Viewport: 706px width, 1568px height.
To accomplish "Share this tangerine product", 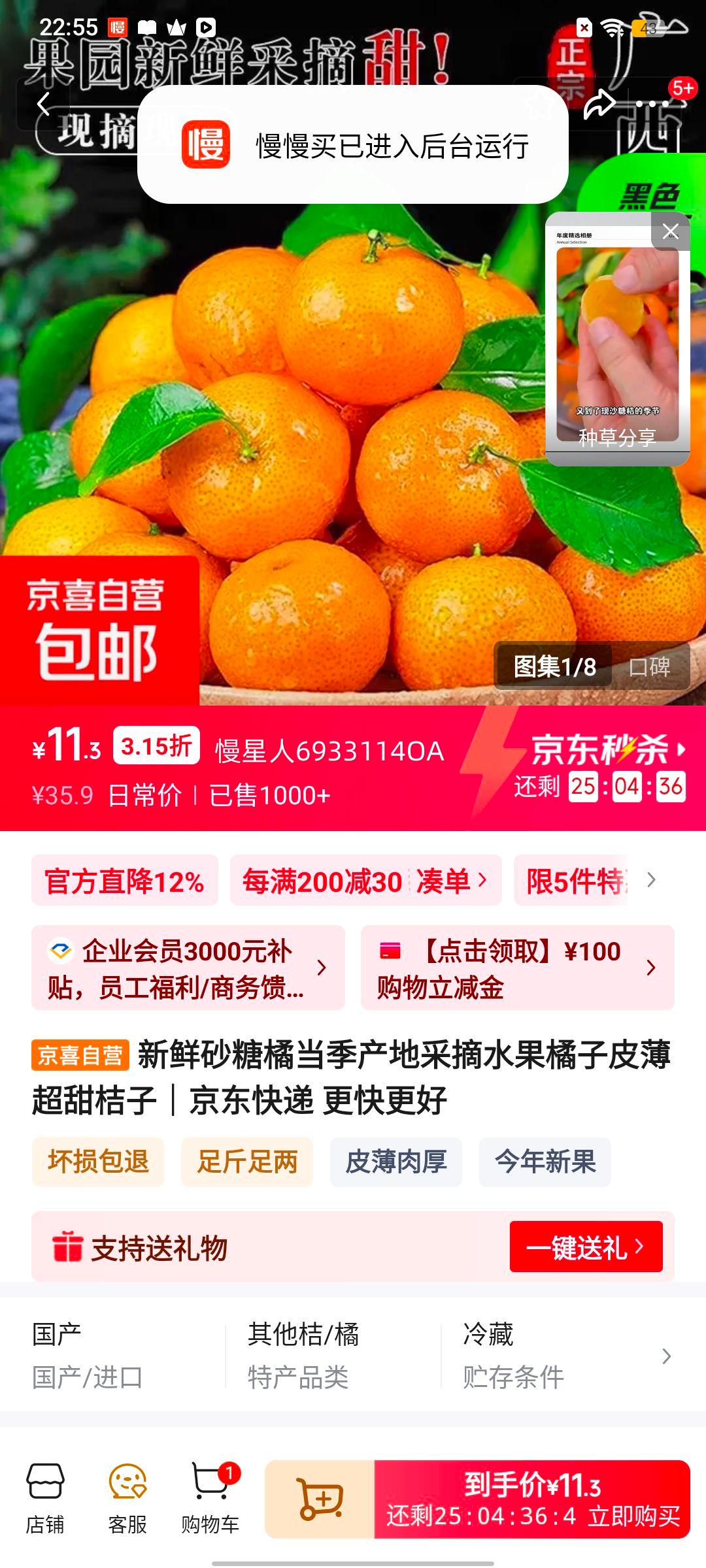I will pos(599,104).
